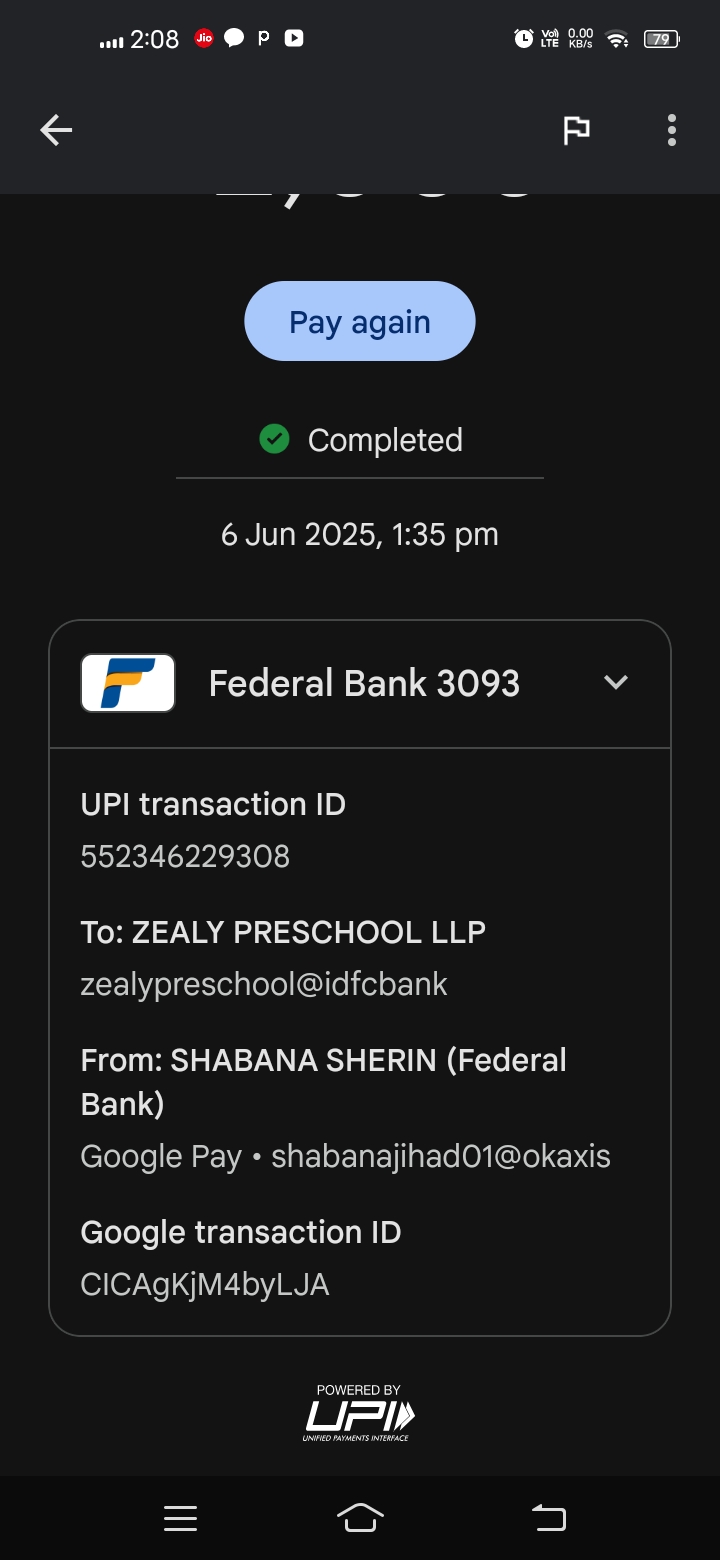720x1560 pixels.
Task: Report this transaction with the flag icon
Action: 576,130
